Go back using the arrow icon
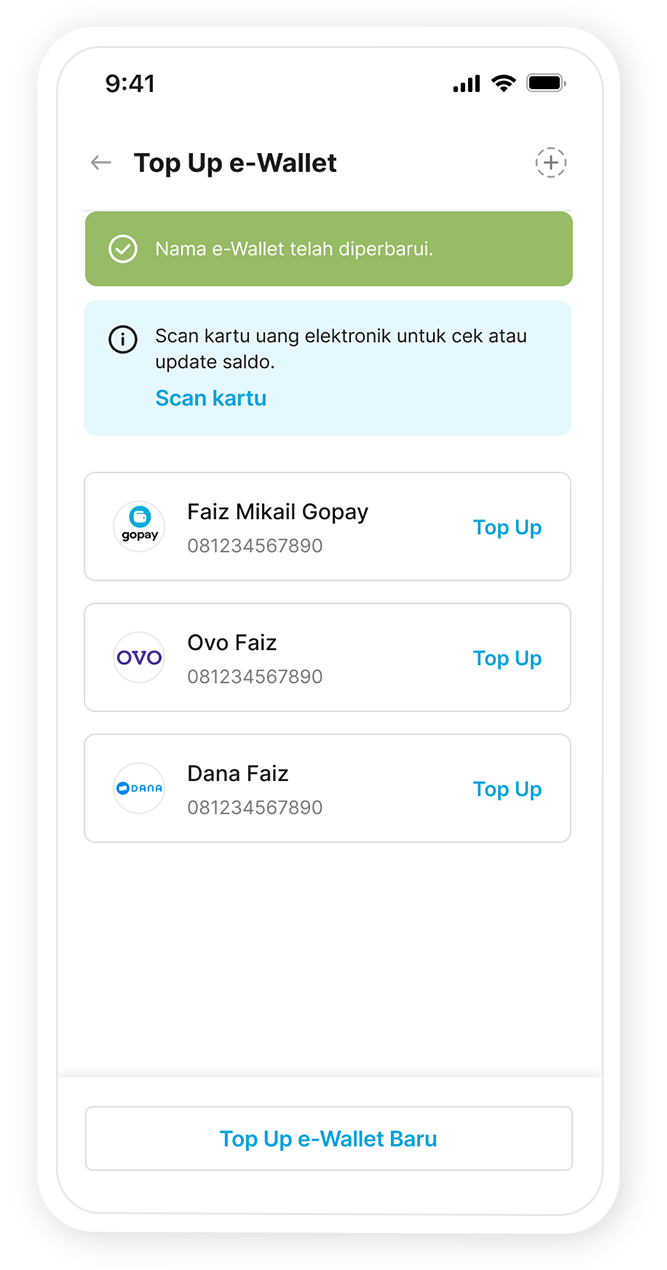The image size is (667, 1270). [100, 163]
